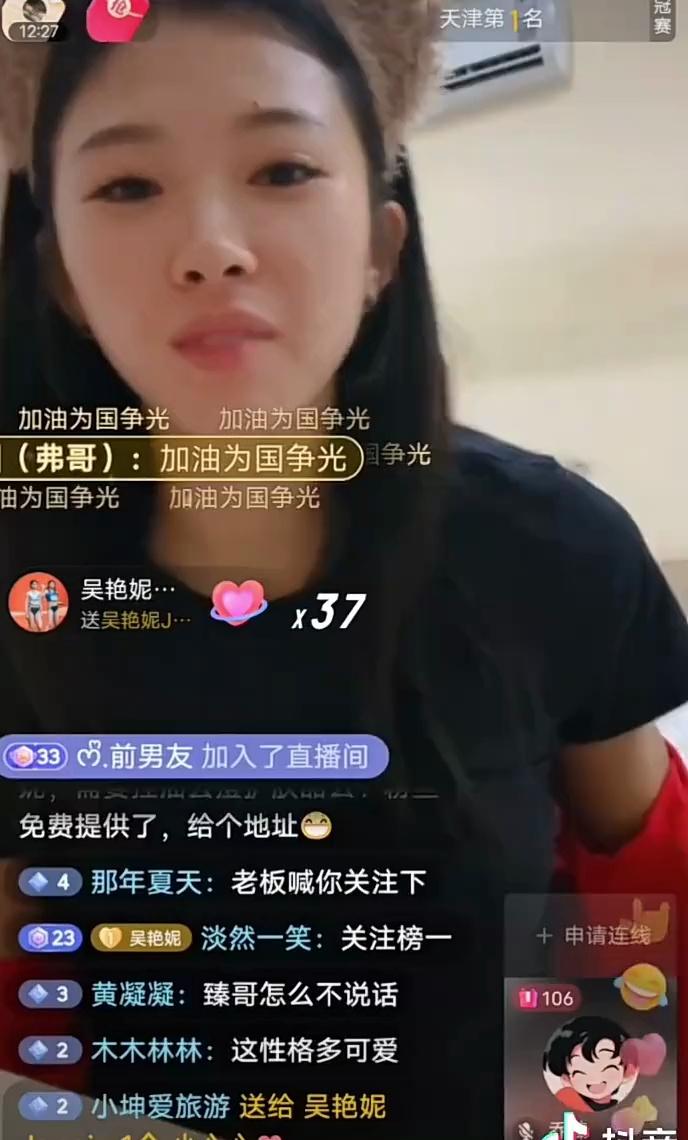Open the 天津第1名 ranking badge
The image size is (688, 1140).
click(492, 18)
